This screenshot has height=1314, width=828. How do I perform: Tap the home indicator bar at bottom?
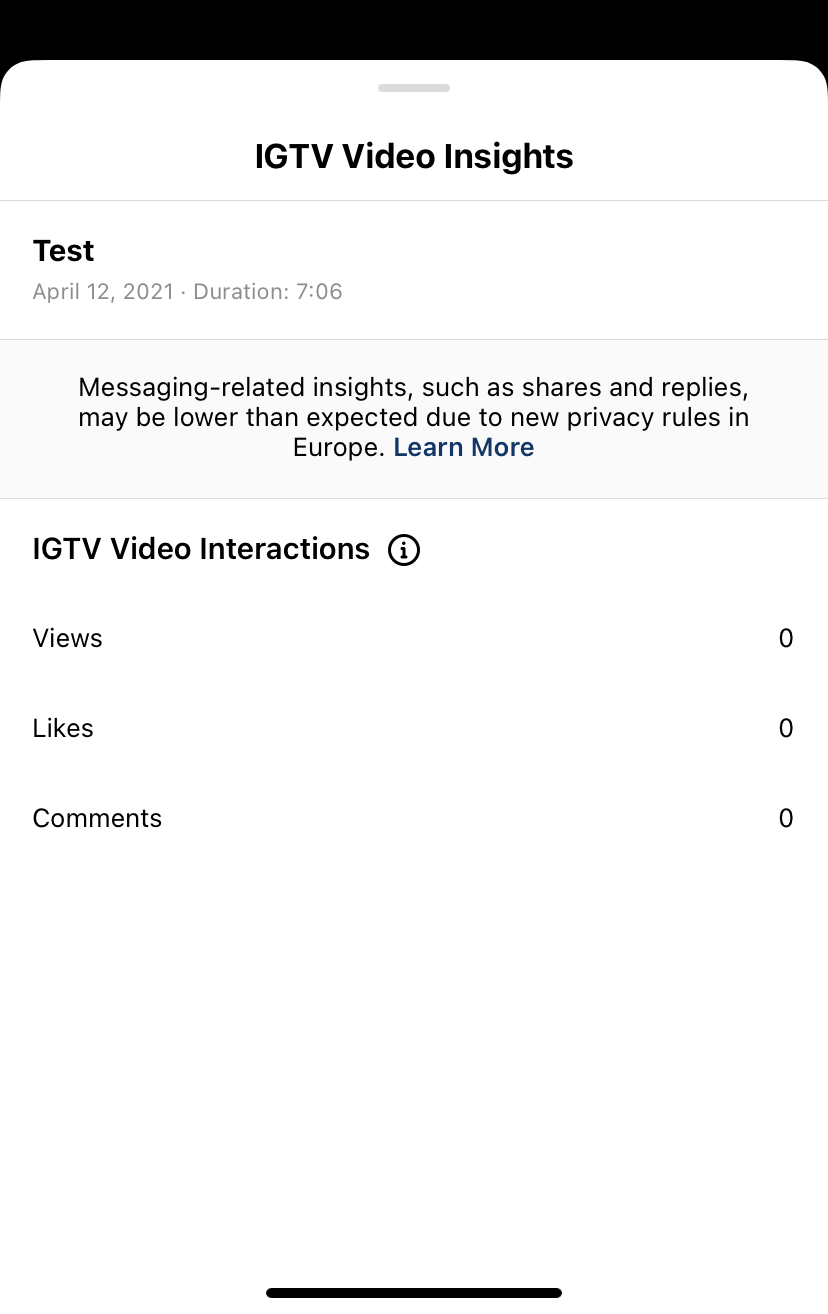[x=414, y=1292]
